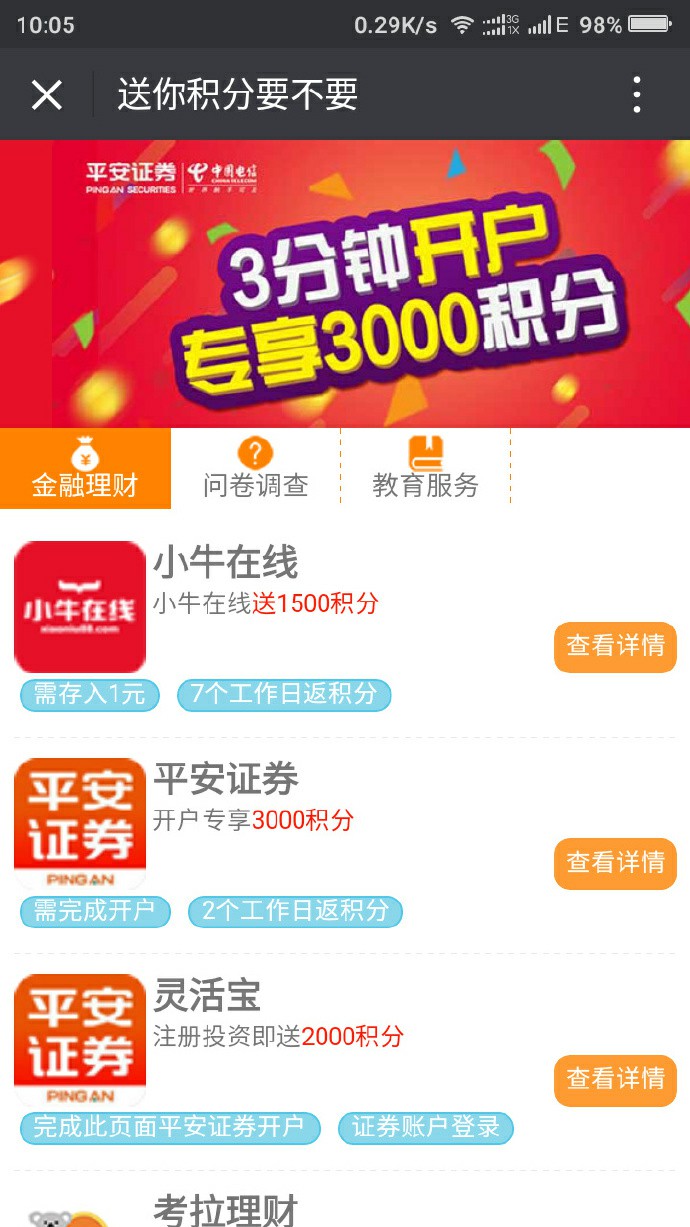View details for 小牛在线 via 查看详情
This screenshot has height=1227, width=690.
615,647
